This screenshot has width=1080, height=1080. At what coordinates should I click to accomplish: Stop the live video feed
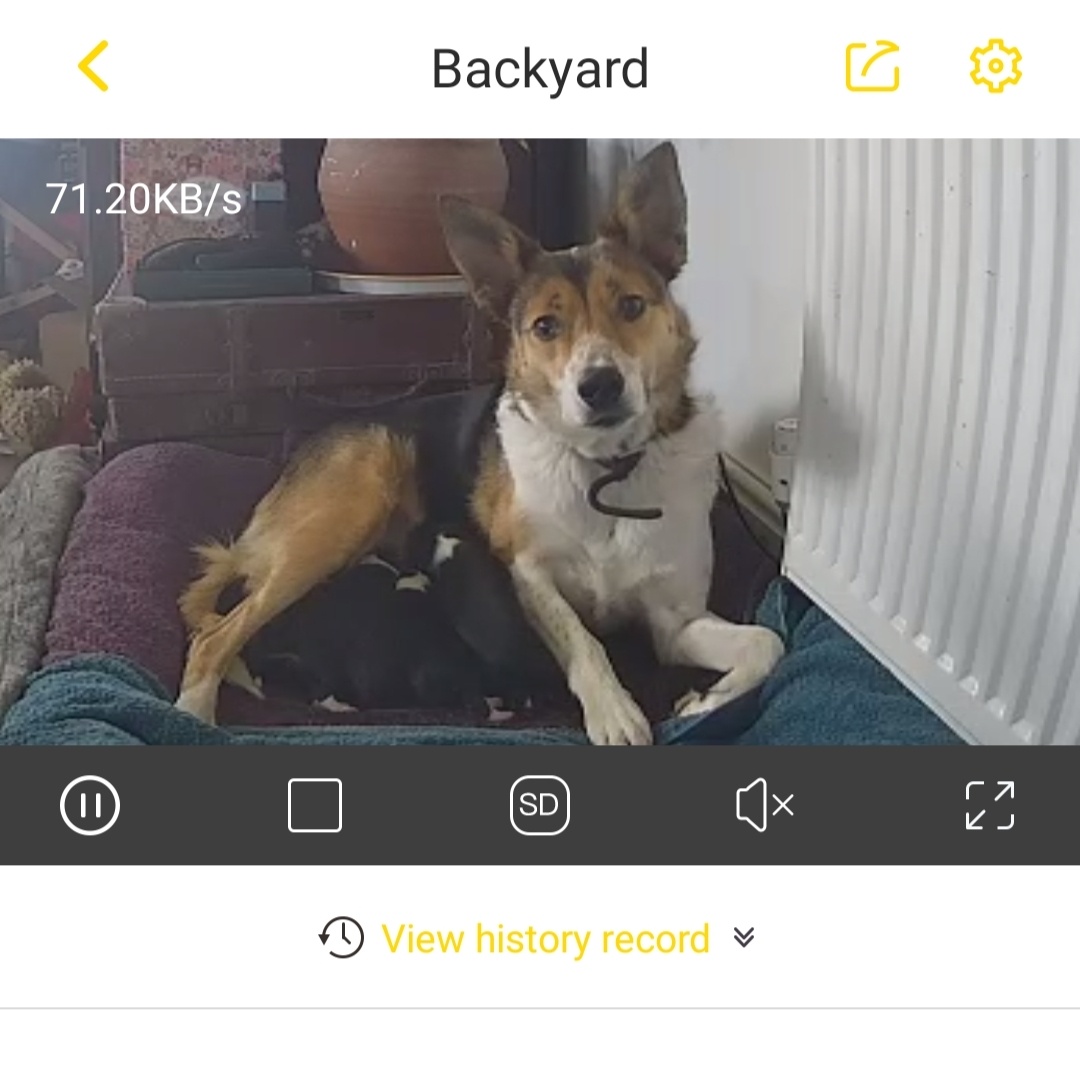315,805
